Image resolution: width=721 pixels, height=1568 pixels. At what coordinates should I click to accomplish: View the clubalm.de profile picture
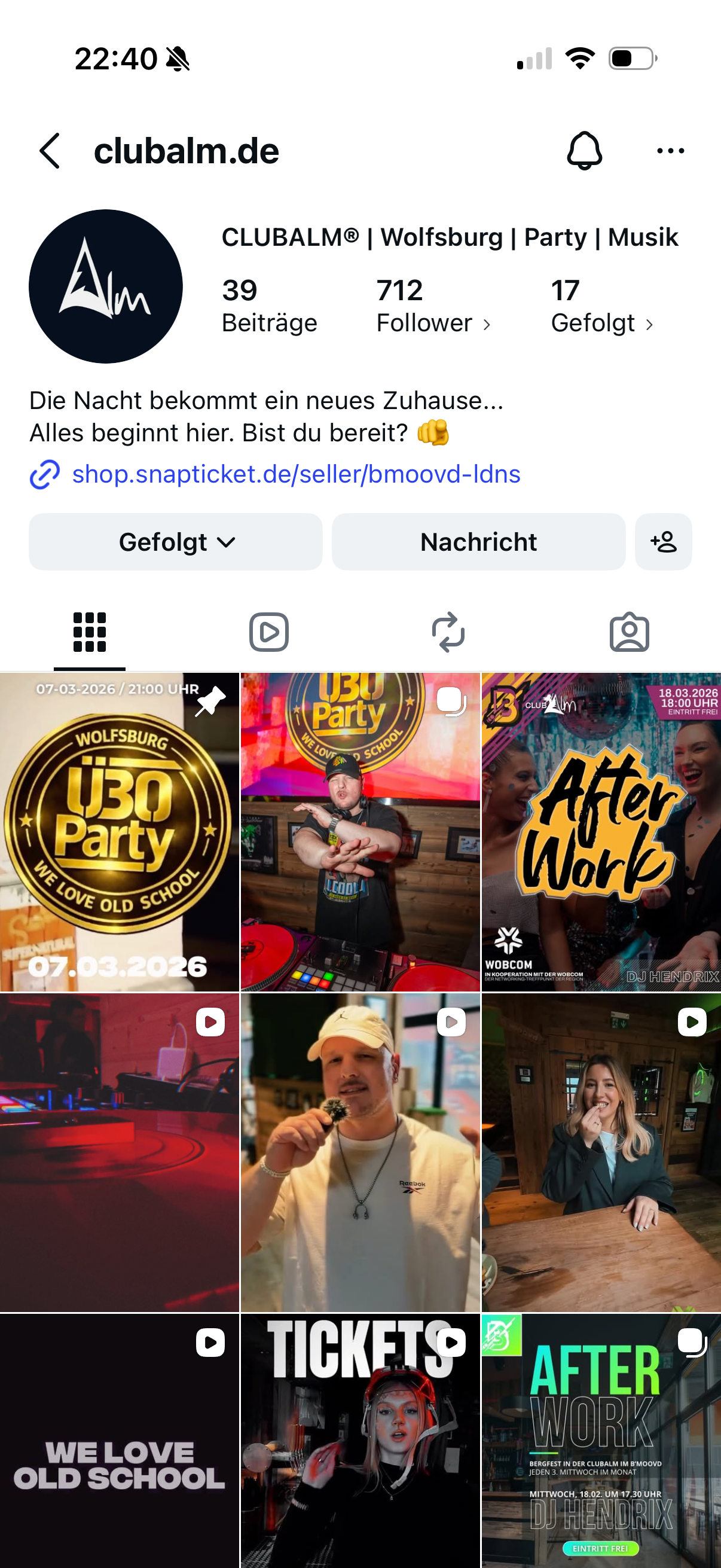click(106, 286)
